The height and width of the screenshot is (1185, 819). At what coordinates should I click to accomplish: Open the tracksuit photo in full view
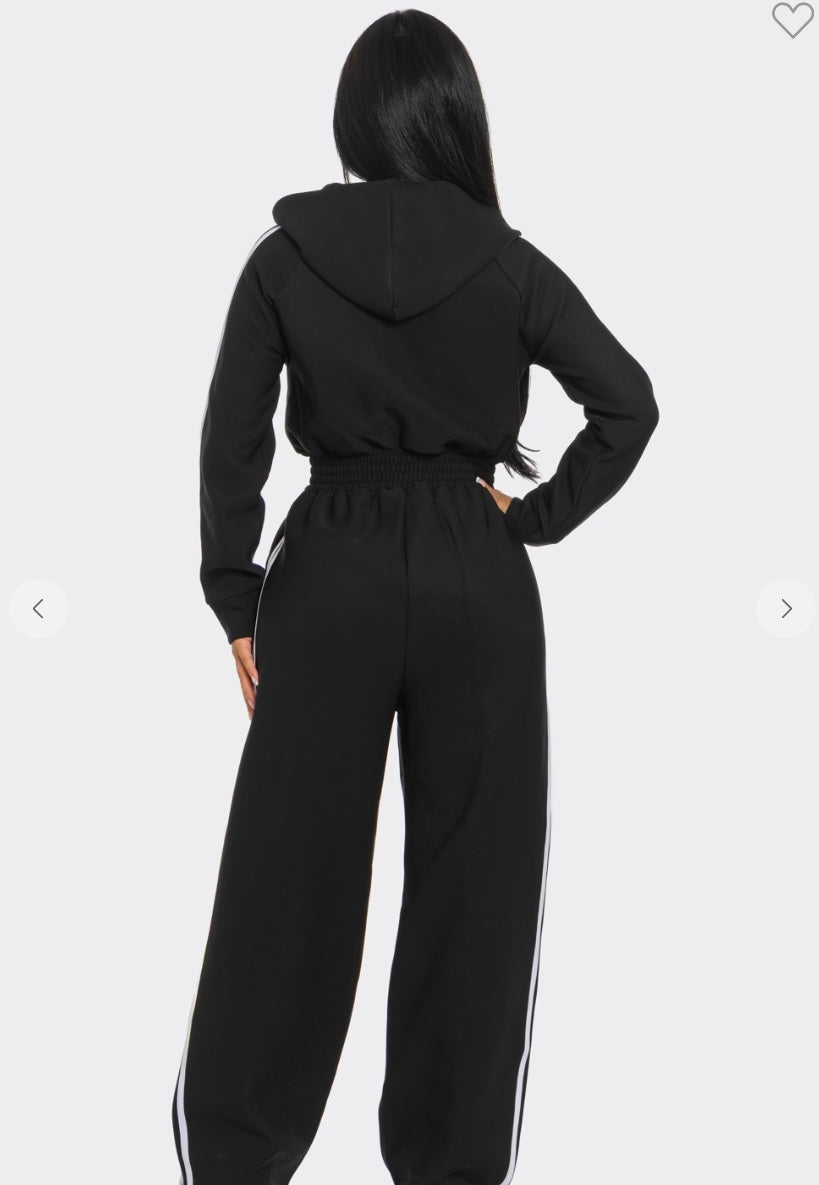tap(410, 600)
